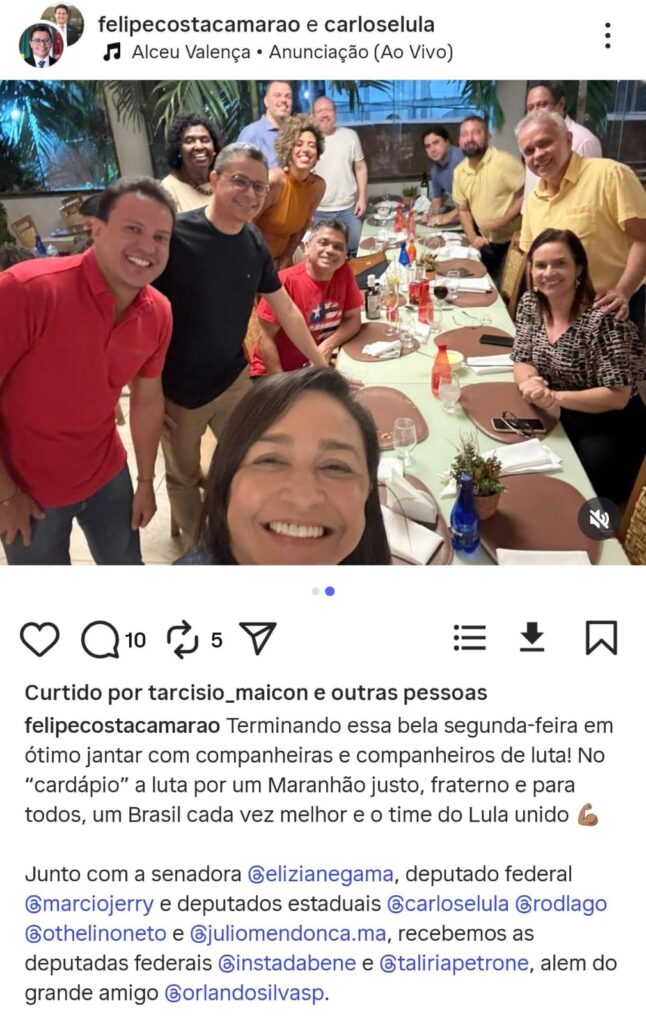The width and height of the screenshot is (646, 1024).
Task: Open the list icon beside download
Action: 469,638
